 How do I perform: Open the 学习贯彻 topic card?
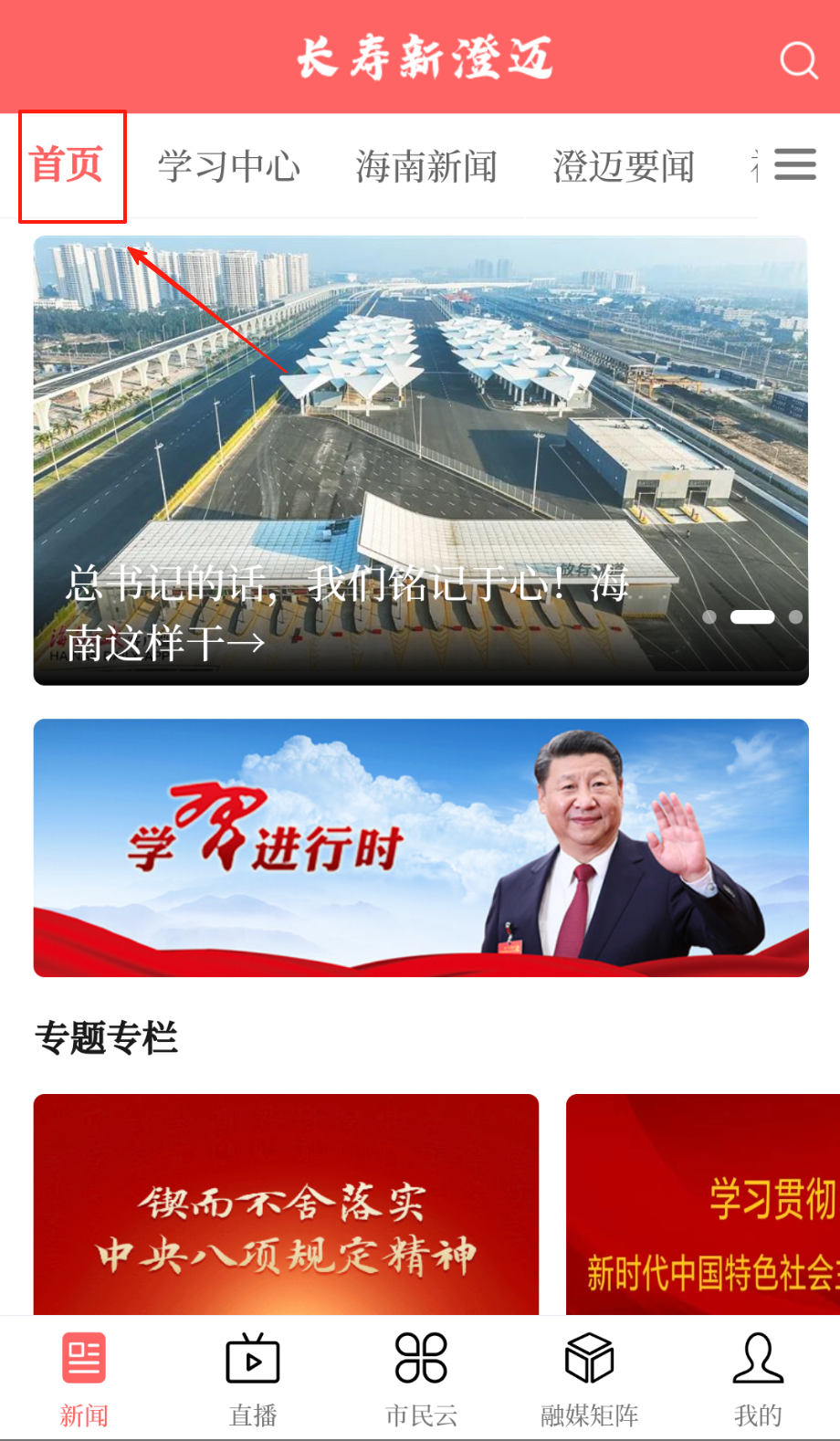[703, 1204]
